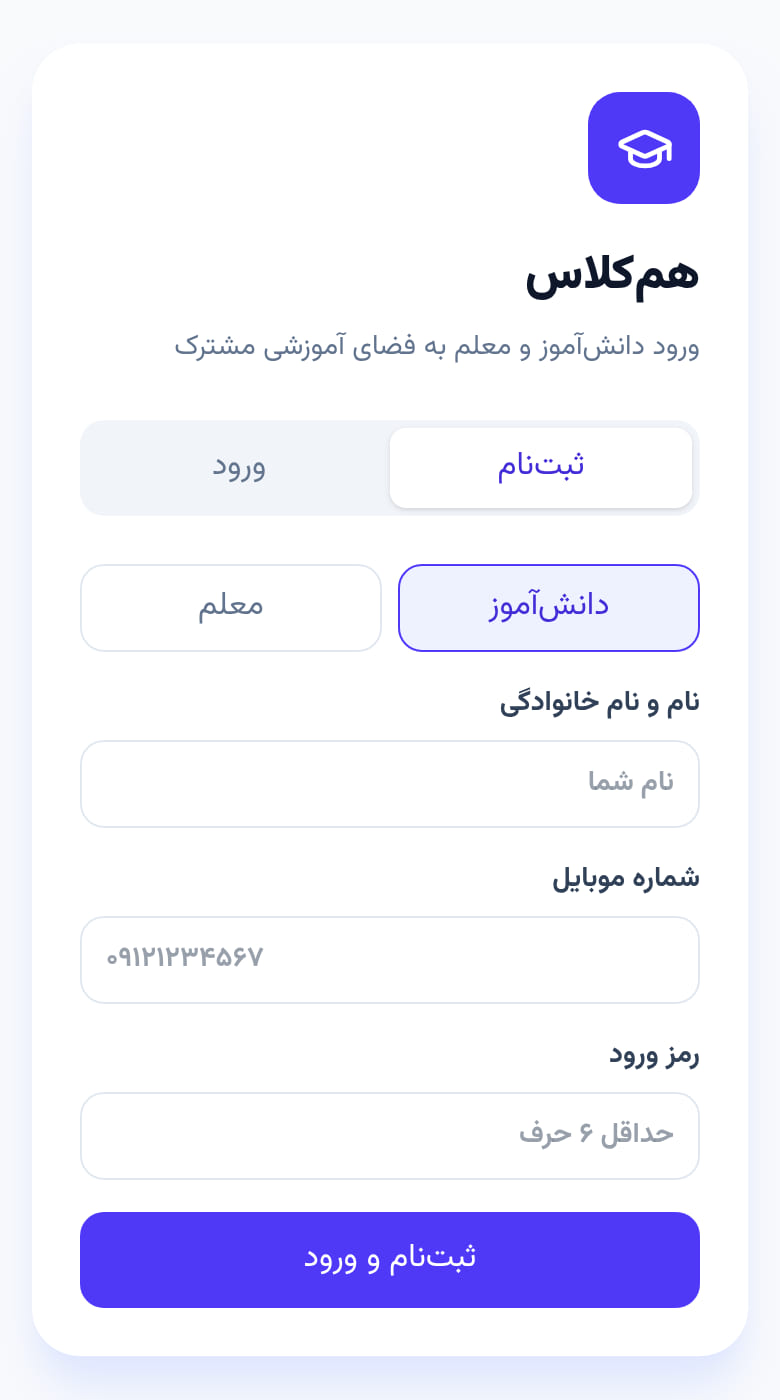Tap the رمز ورود password field

pyautogui.click(x=390, y=1136)
